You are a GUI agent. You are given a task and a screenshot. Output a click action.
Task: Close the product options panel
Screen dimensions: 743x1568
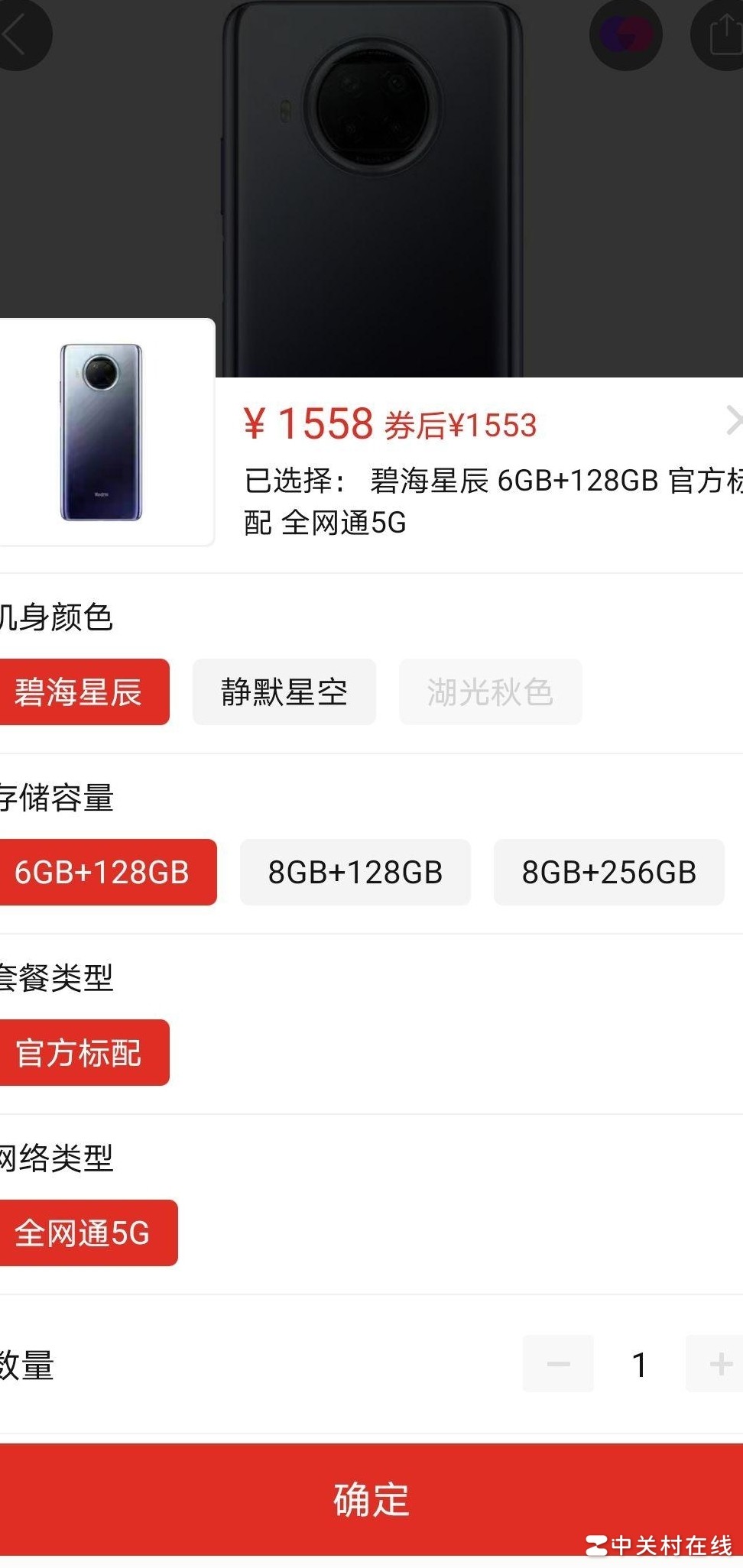click(x=734, y=421)
